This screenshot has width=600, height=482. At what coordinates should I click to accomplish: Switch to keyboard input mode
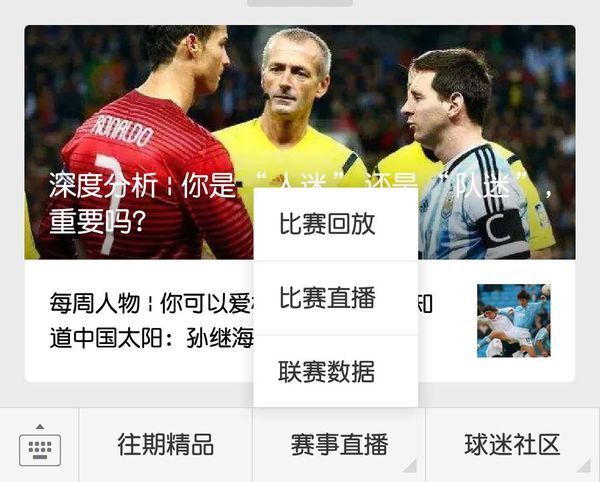tap(40, 446)
